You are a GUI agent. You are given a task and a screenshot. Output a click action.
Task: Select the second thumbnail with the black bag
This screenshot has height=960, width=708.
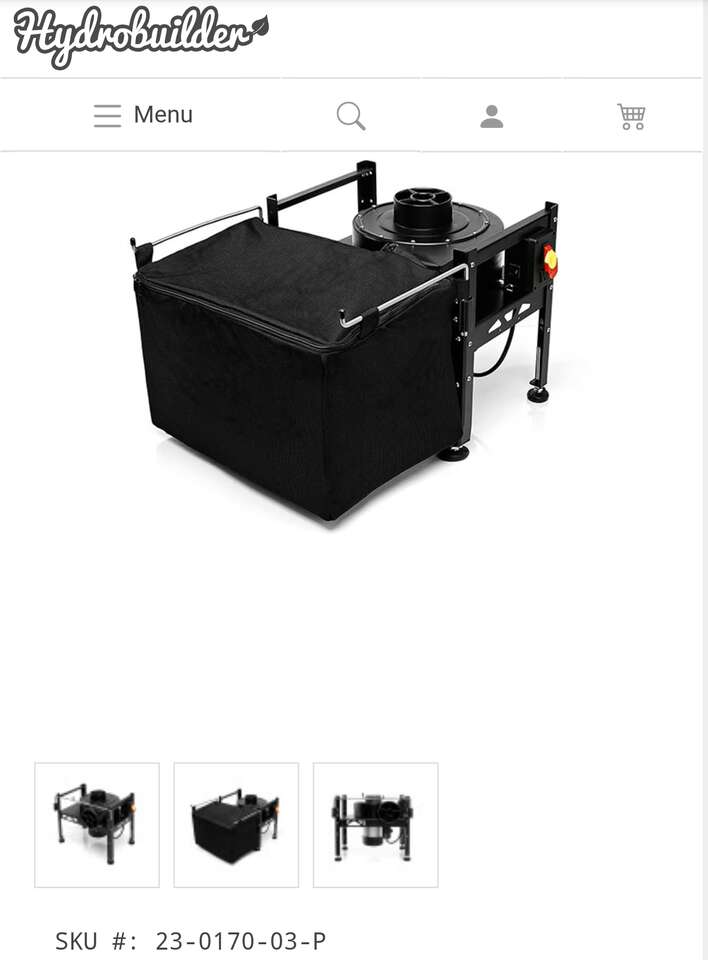[236, 825]
